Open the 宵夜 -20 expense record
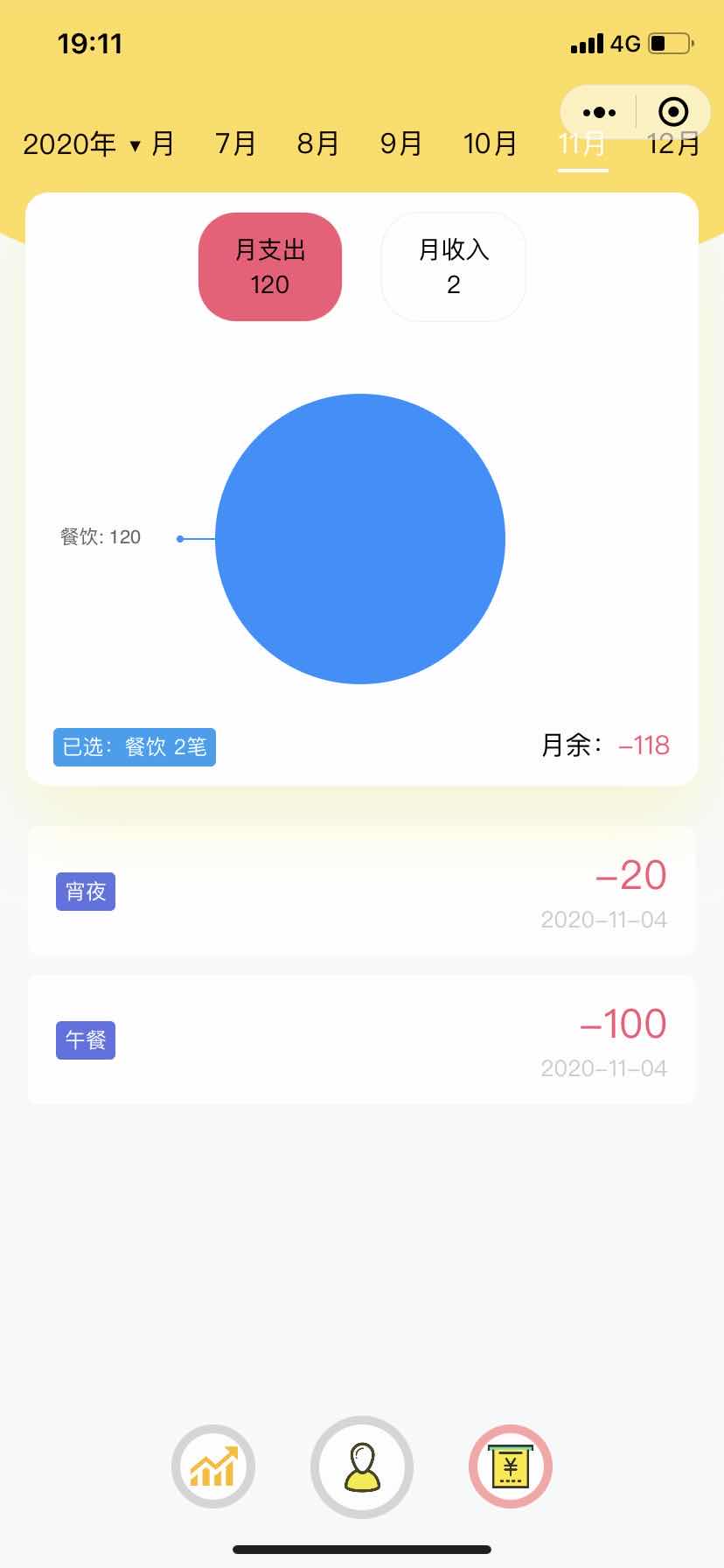Viewport: 724px width, 1568px height. coord(362,892)
